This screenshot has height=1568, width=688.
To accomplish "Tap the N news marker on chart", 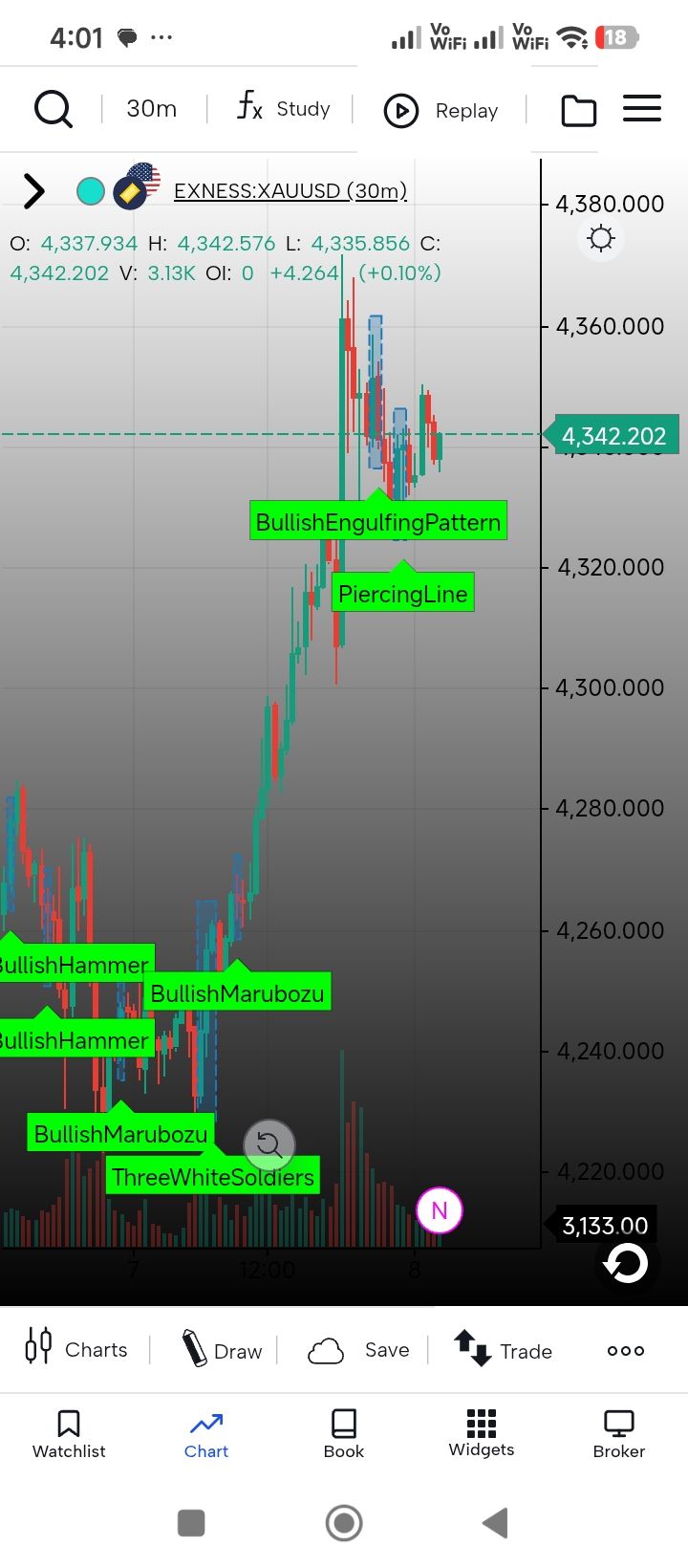I will click(440, 1210).
